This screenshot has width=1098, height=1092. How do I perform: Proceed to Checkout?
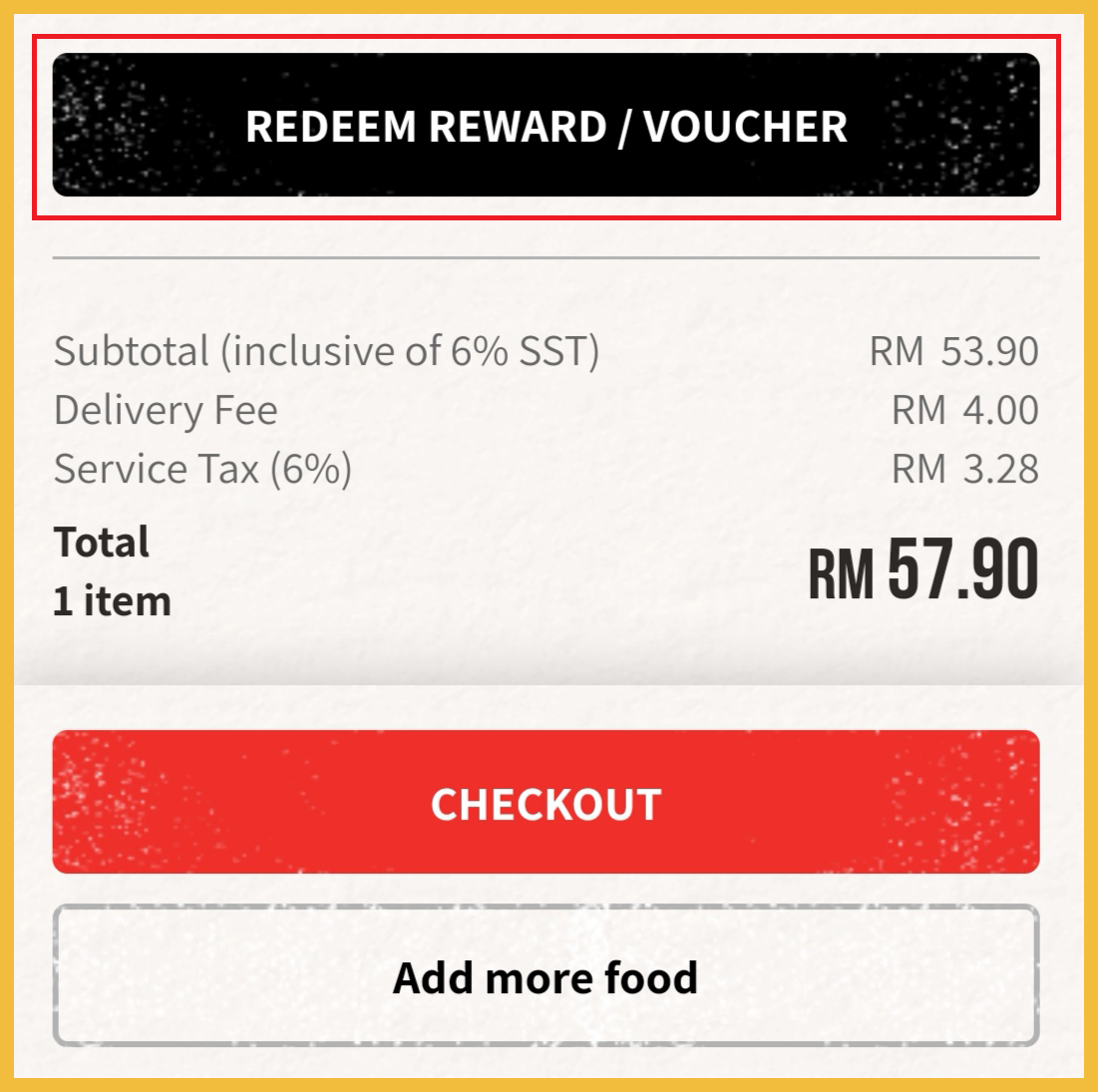[x=546, y=803]
